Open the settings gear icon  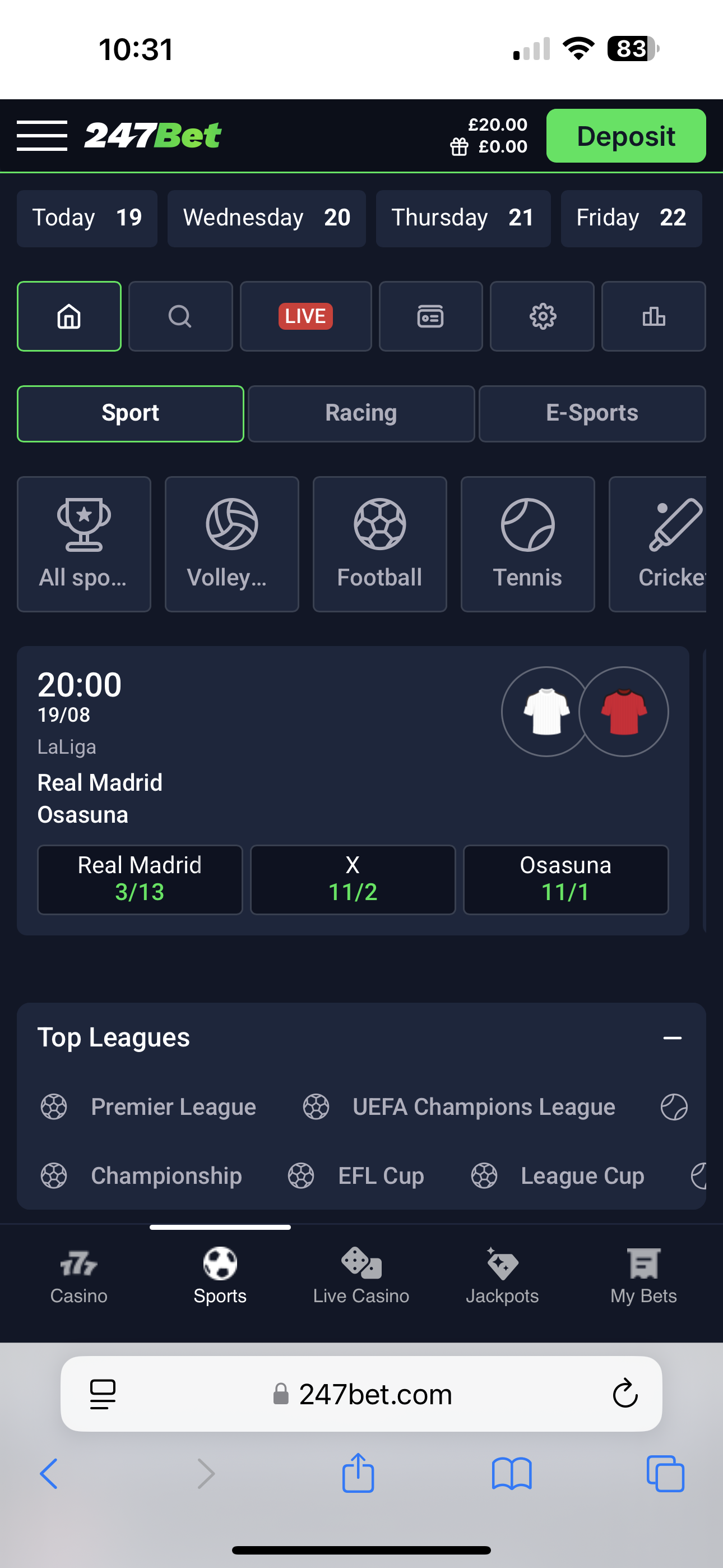point(541,316)
